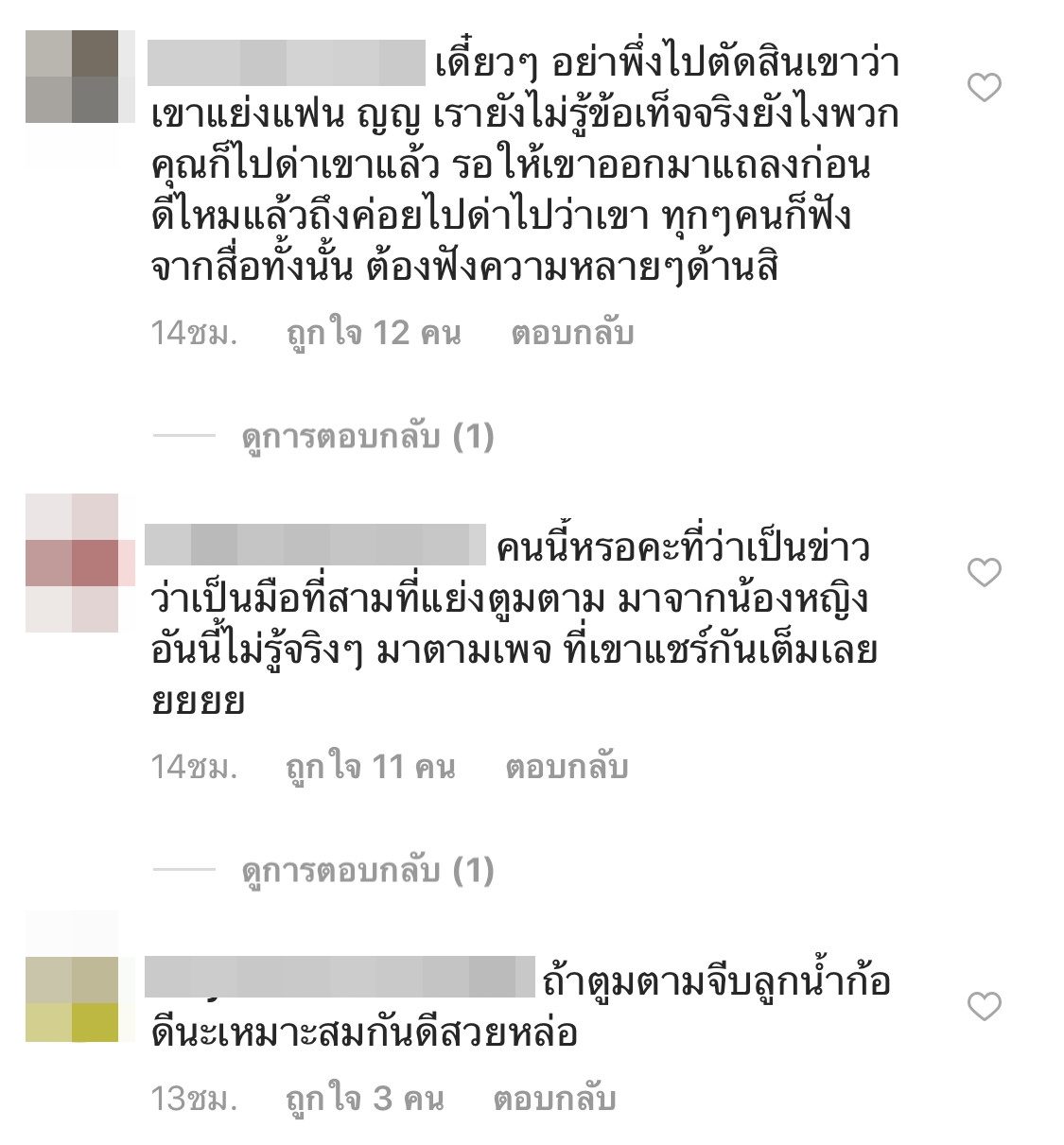The width and height of the screenshot is (1064, 1145).
Task: Like the comment posted 13ชม. ago
Action: pos(984,1006)
